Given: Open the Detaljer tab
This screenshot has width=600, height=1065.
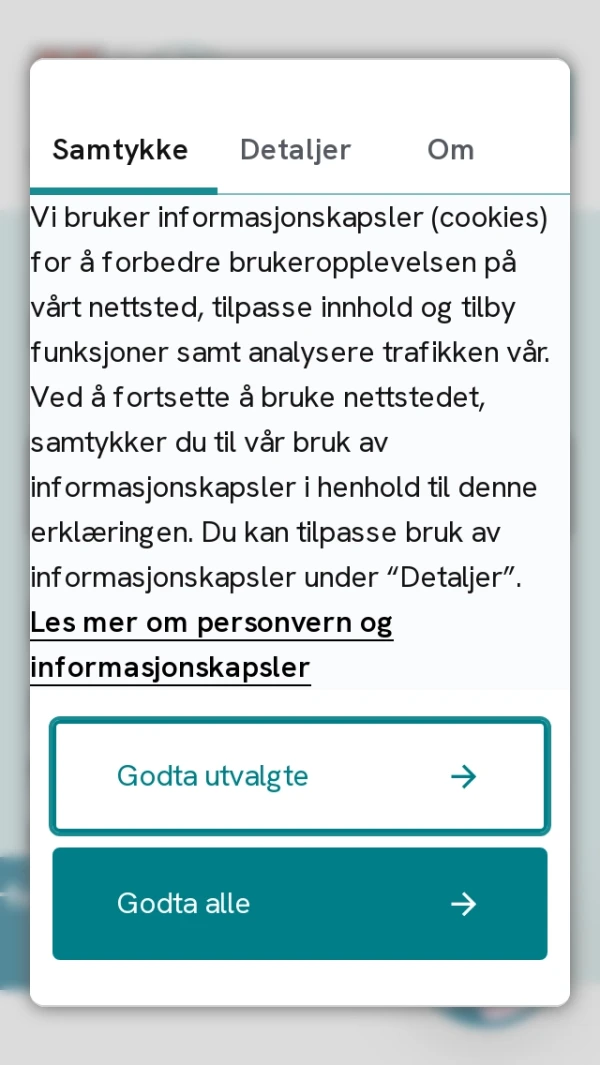Looking at the screenshot, I should coord(295,150).
